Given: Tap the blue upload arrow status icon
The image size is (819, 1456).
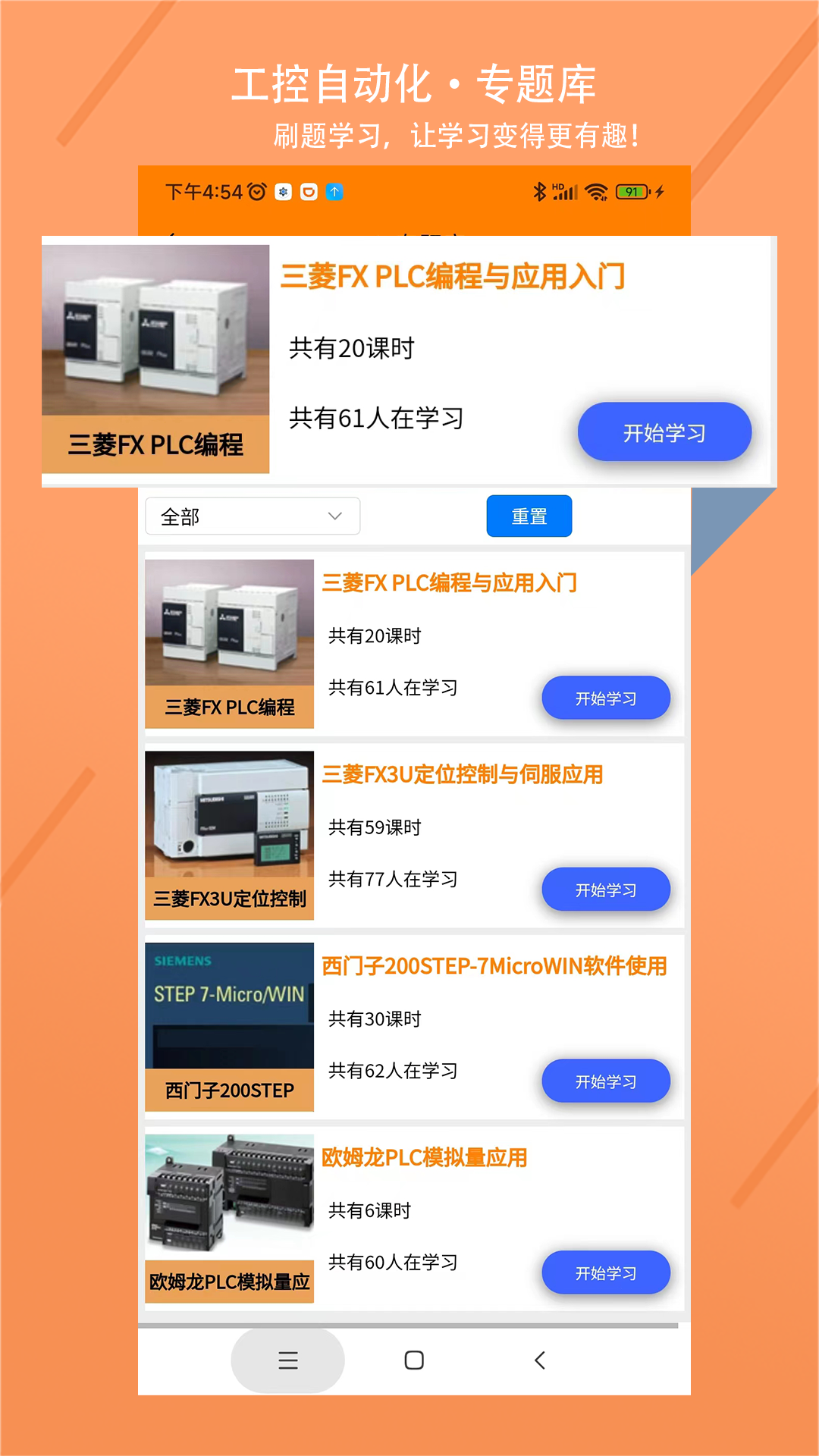Looking at the screenshot, I should coord(333,192).
